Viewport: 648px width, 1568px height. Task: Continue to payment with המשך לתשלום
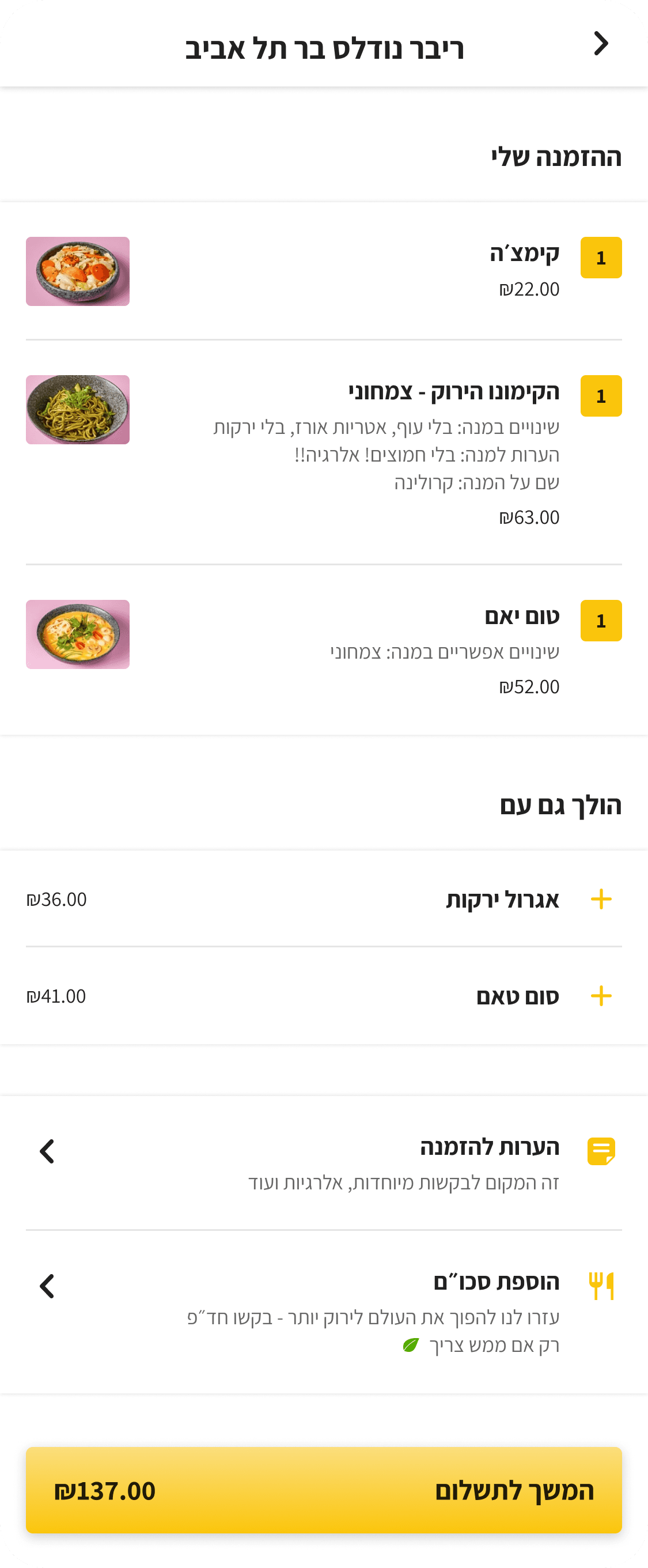tap(324, 1490)
